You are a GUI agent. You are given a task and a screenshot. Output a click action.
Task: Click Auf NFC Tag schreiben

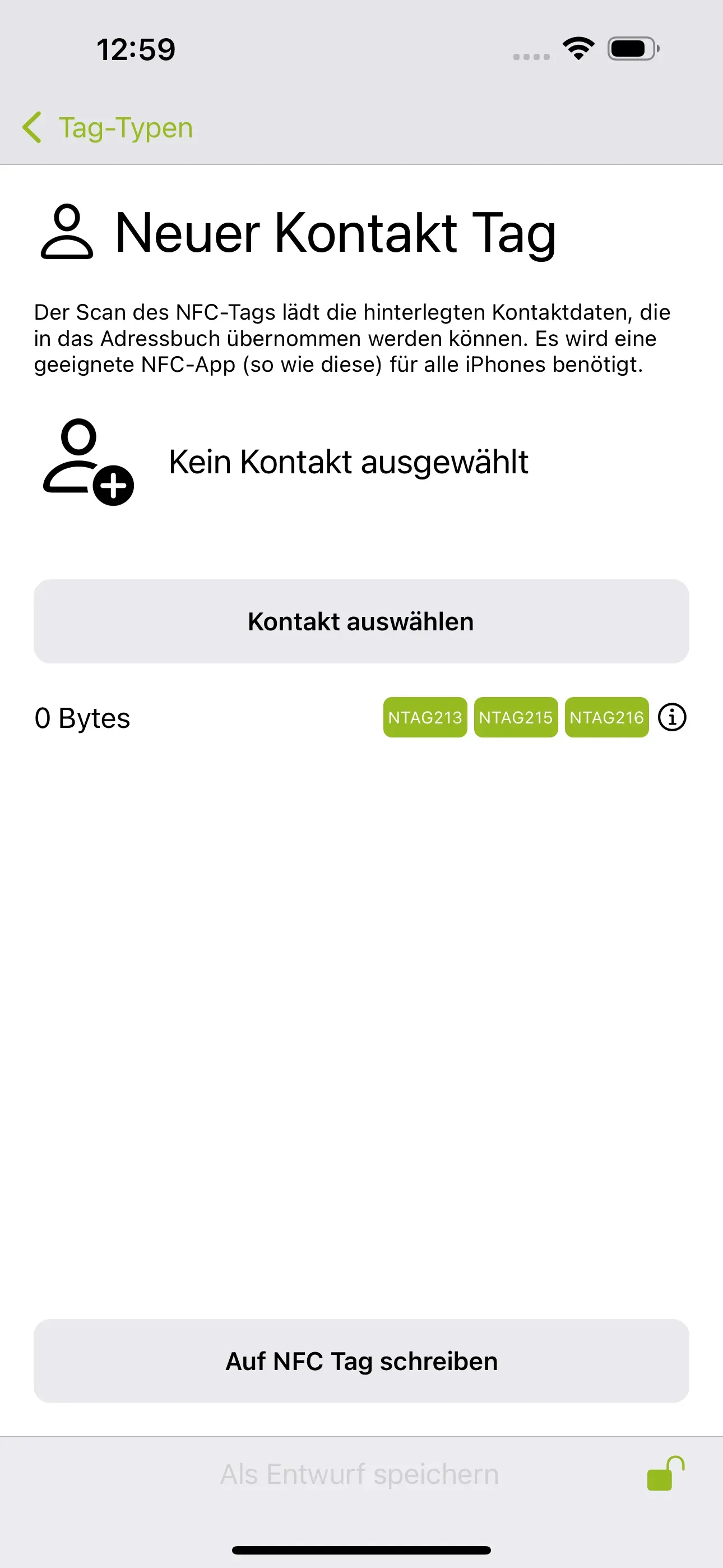point(361,1361)
